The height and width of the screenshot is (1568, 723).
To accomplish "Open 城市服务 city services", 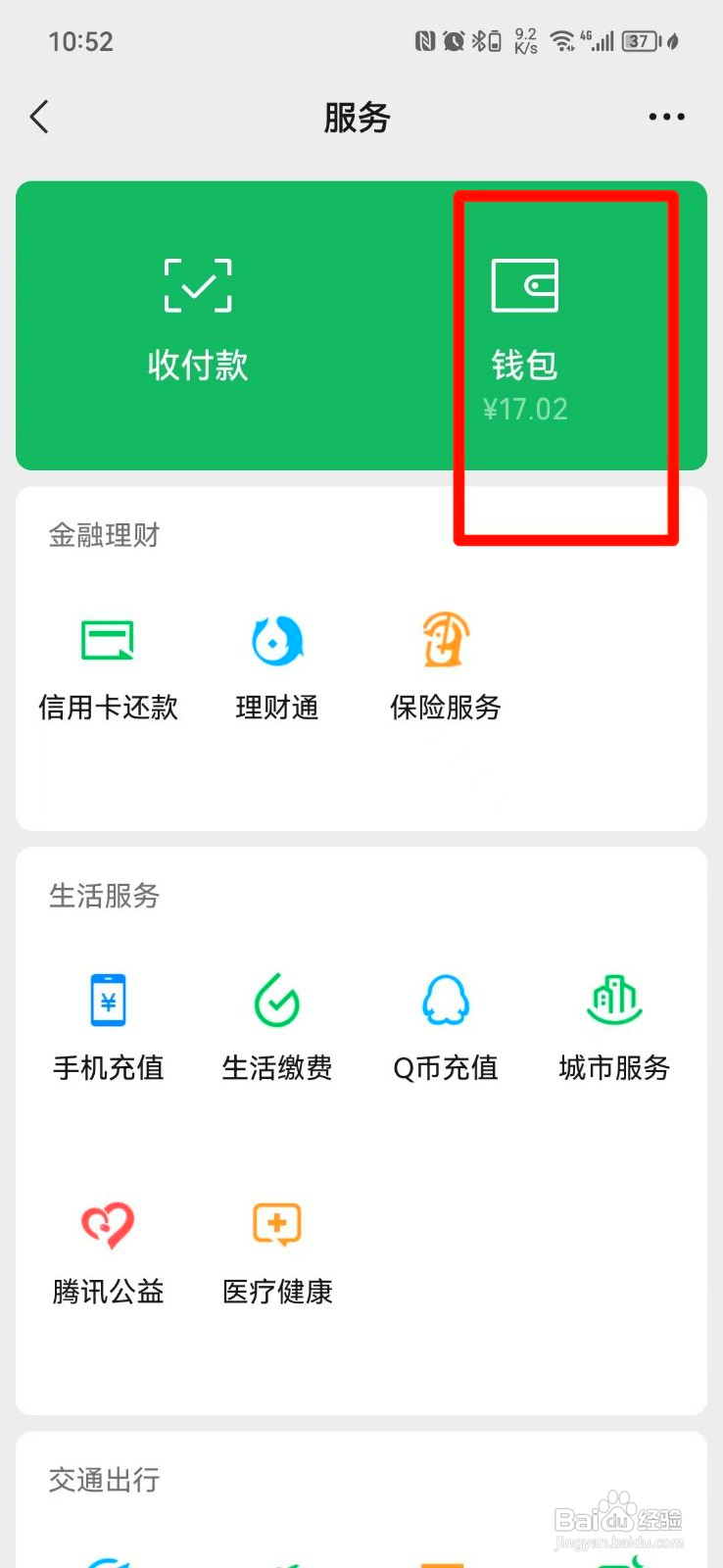I will click(613, 1027).
